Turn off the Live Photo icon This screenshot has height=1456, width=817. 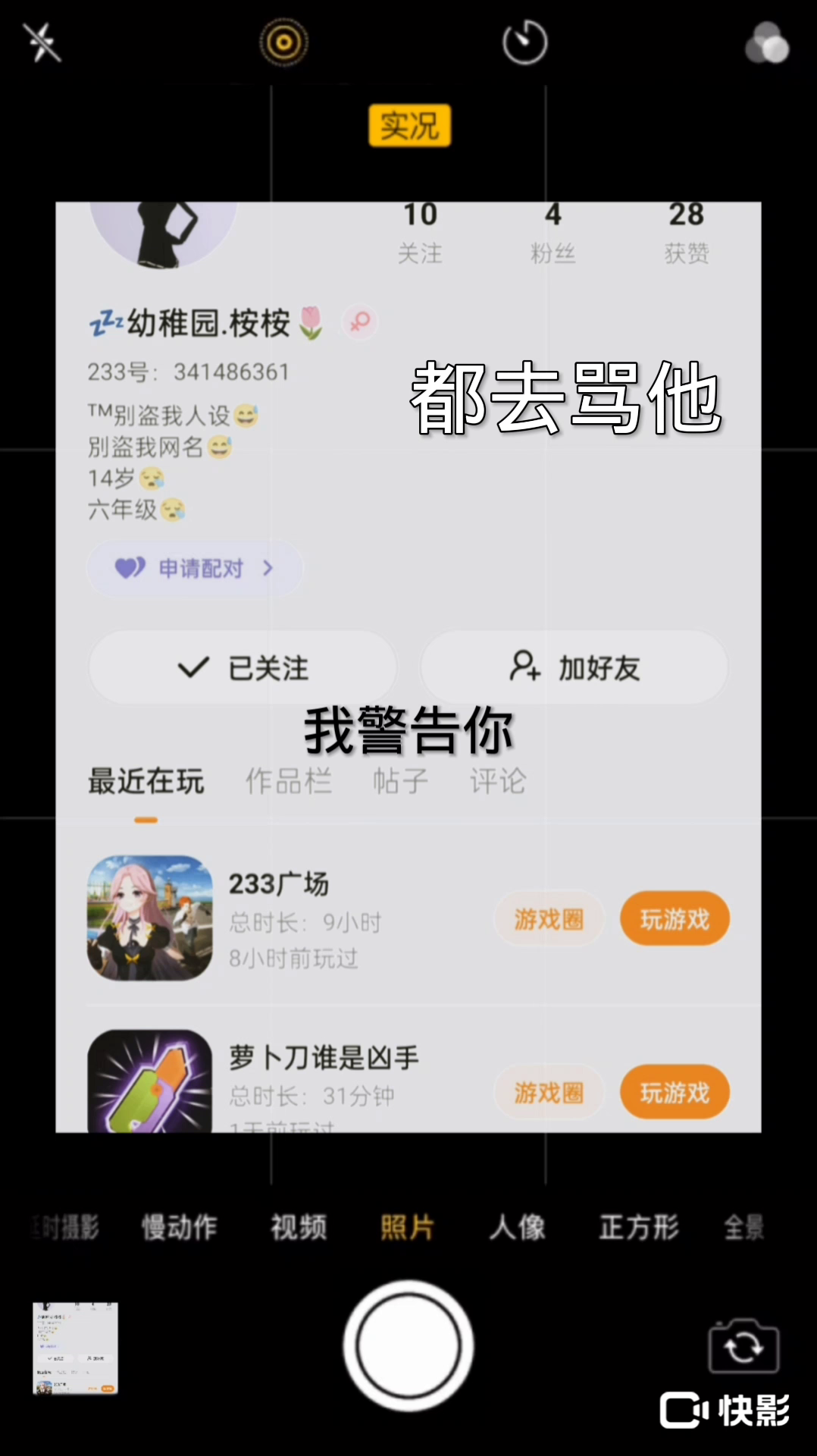tap(283, 42)
